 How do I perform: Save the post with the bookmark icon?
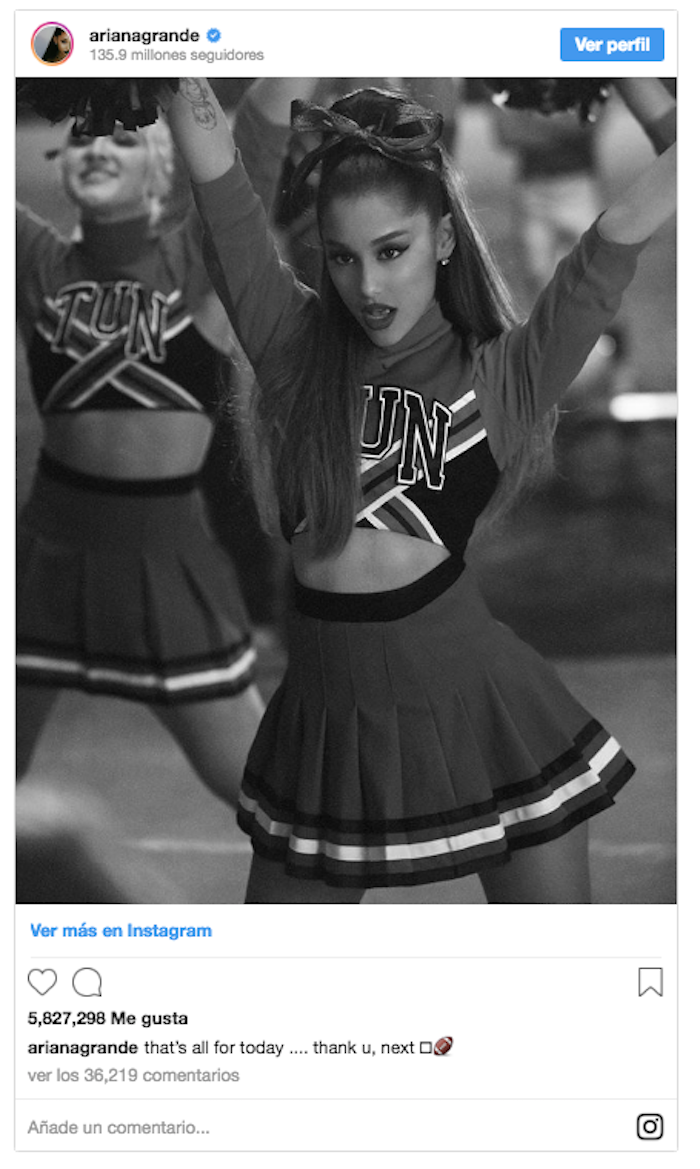pyautogui.click(x=650, y=982)
